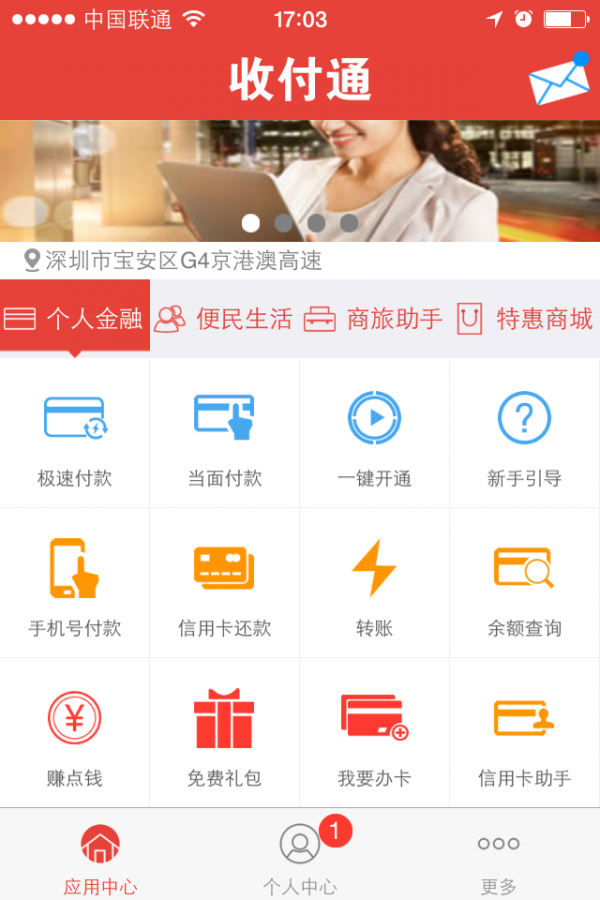Claim the 免费礼包
The height and width of the screenshot is (900, 600).
click(x=225, y=735)
